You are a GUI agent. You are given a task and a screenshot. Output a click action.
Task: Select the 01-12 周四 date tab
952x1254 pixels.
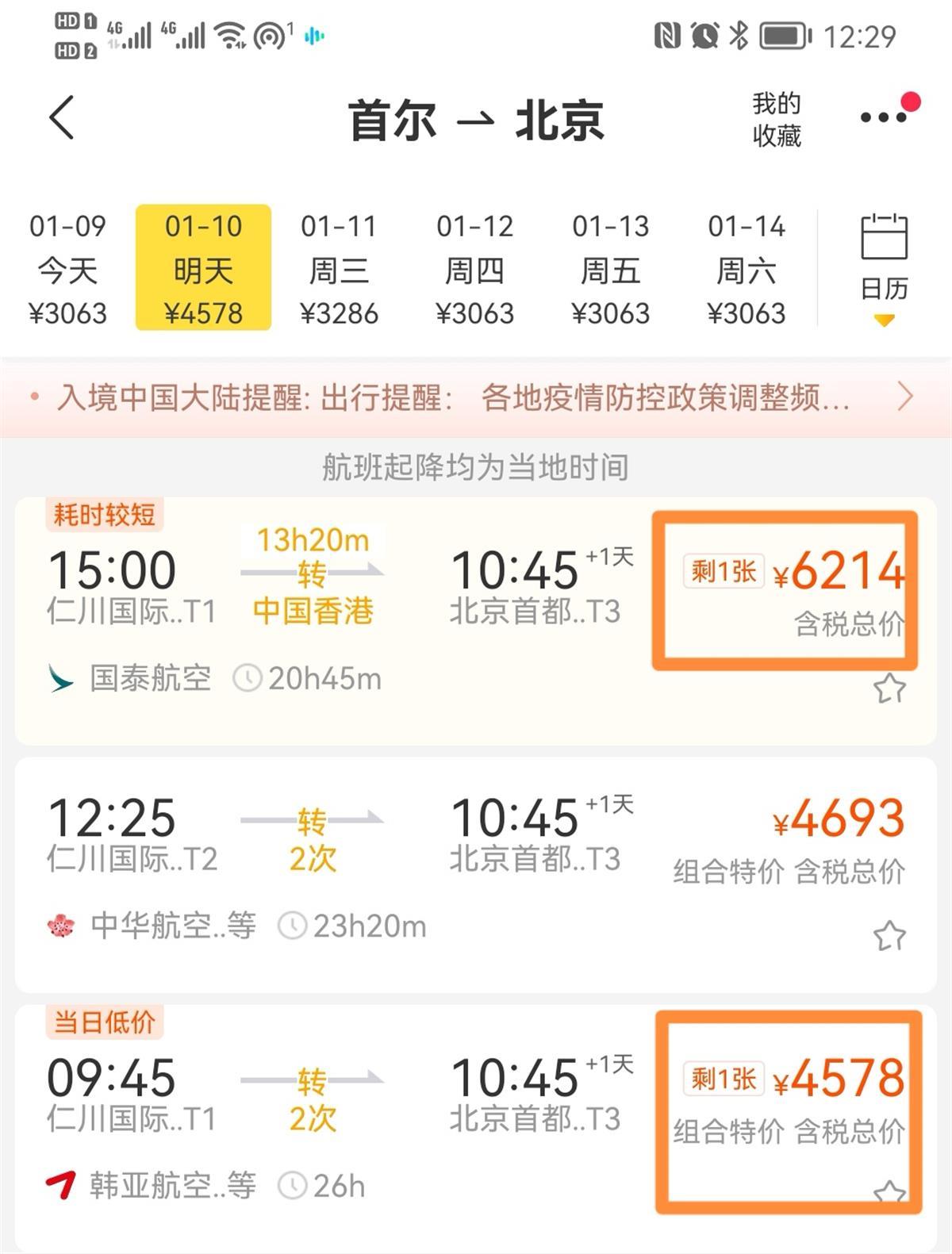tap(474, 268)
